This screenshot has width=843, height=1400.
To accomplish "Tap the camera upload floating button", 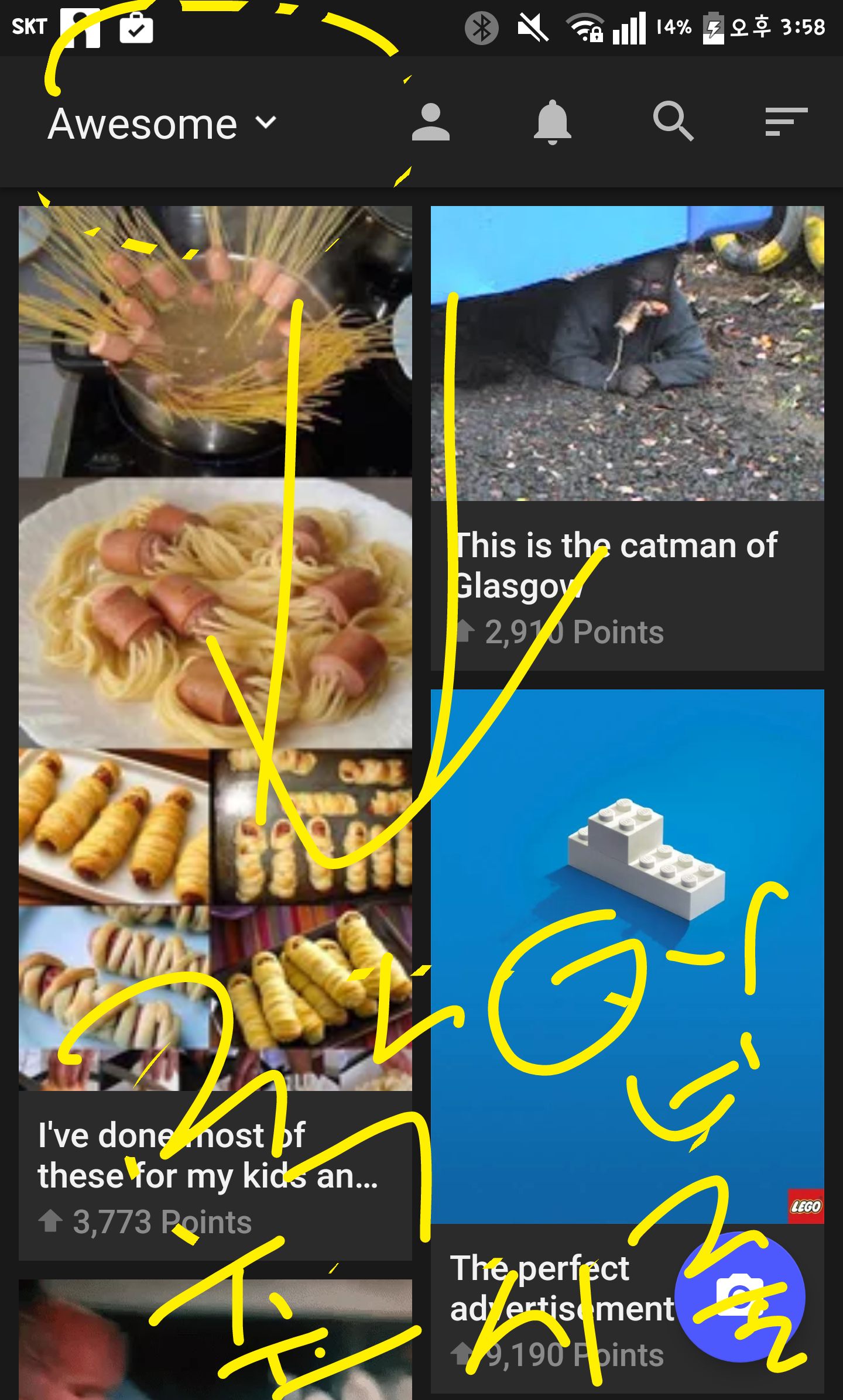I will tap(739, 1297).
